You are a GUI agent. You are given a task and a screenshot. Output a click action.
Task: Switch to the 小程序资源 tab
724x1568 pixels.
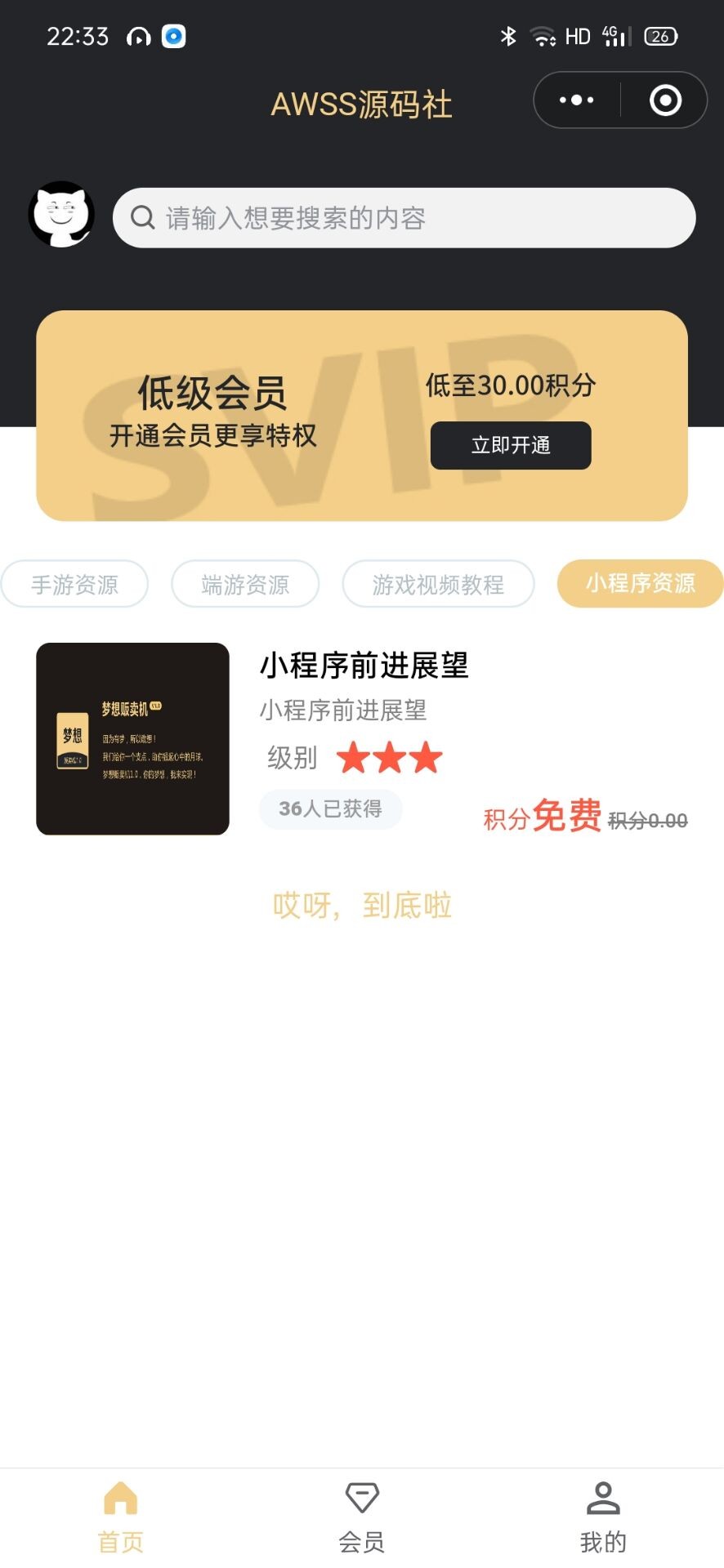(x=640, y=584)
